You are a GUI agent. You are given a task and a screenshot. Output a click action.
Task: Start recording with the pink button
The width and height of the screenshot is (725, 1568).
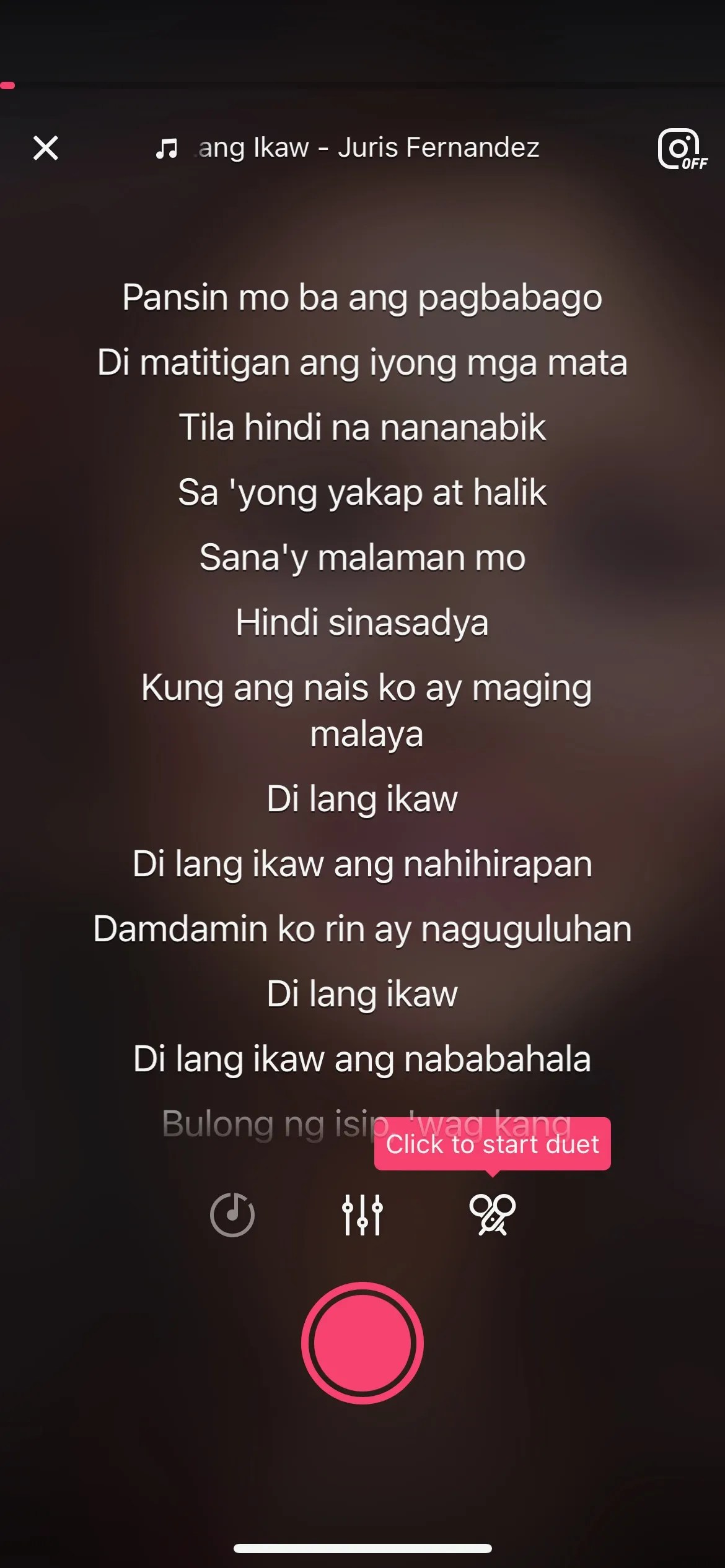362,1343
